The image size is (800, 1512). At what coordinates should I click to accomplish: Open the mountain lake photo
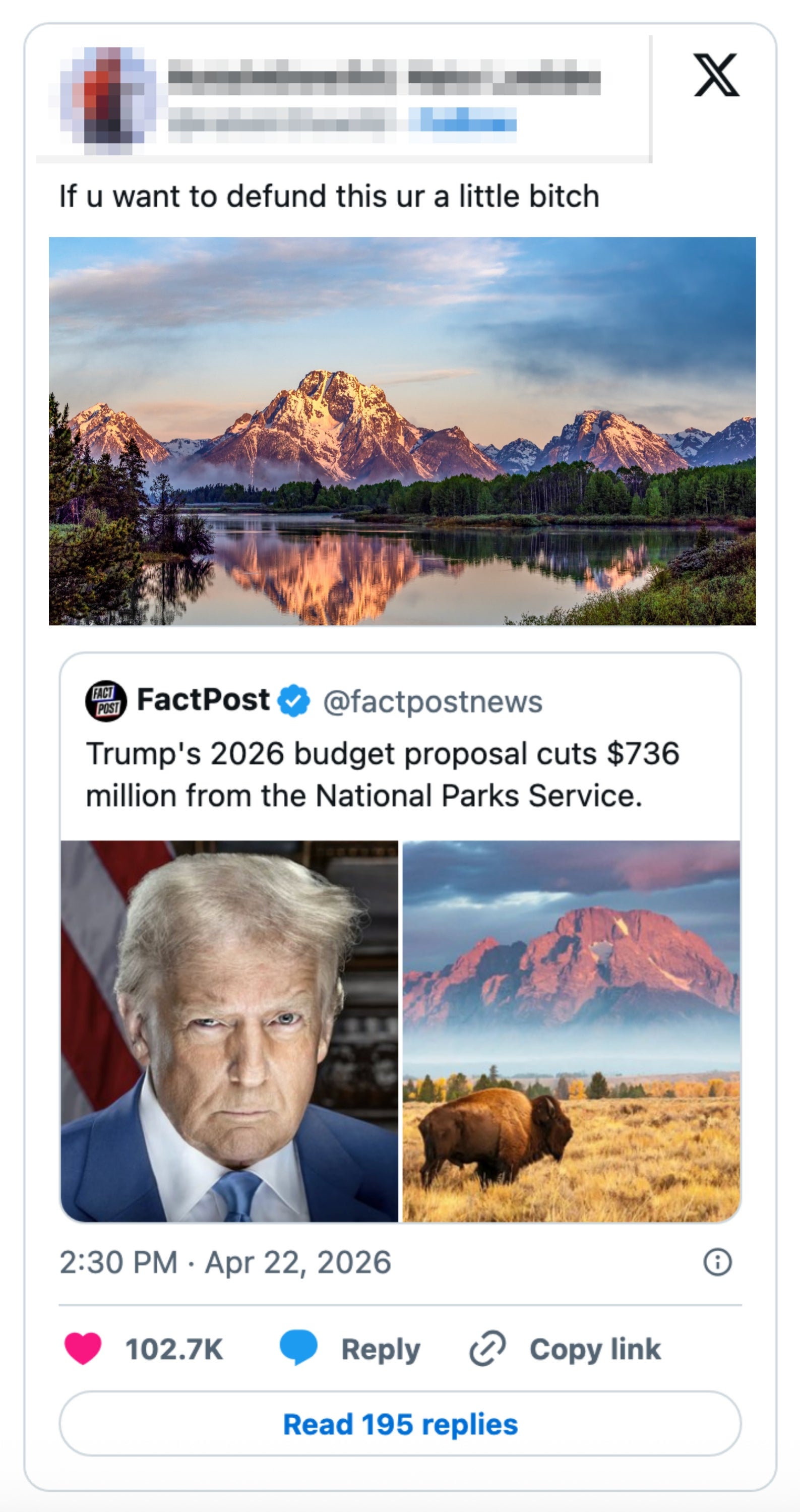(402, 431)
